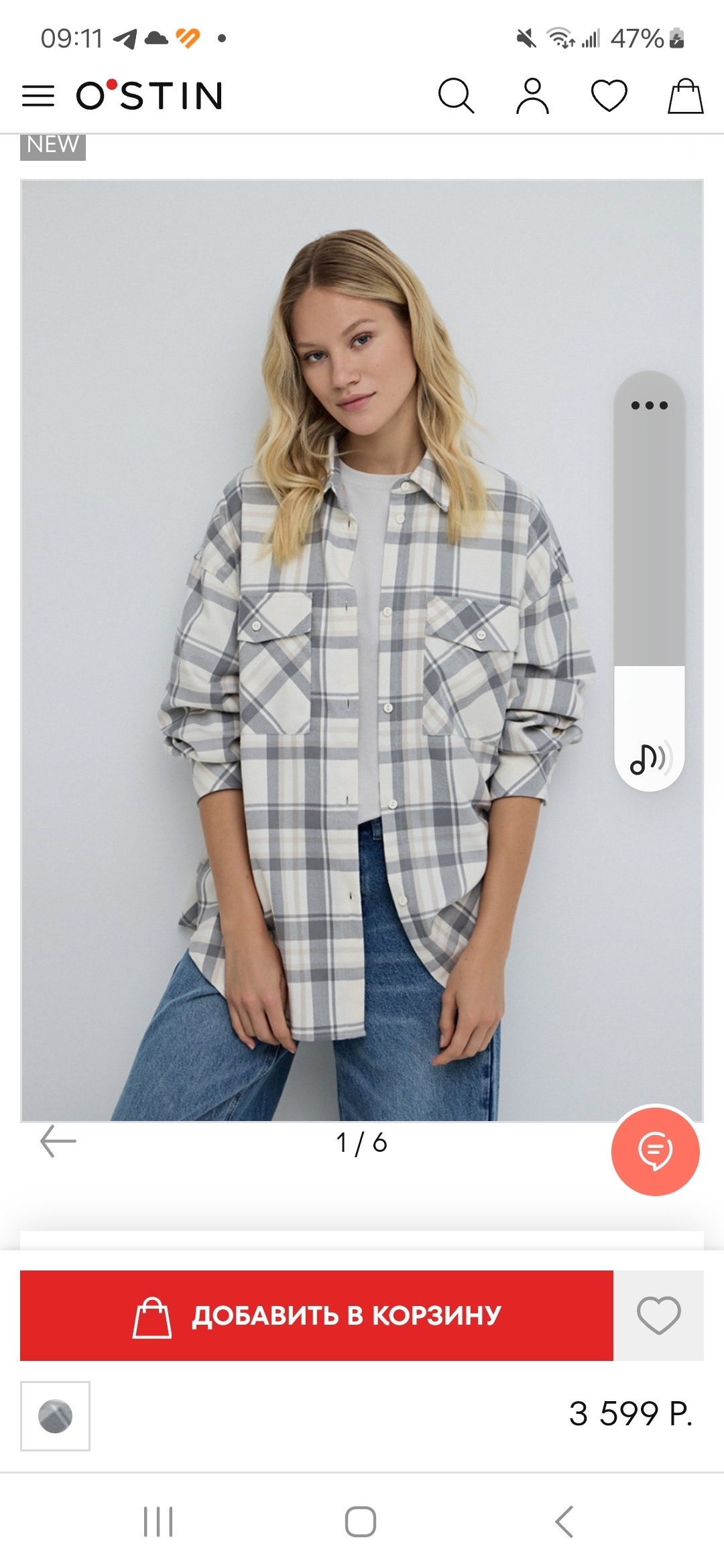Tap Добавить в корзину button
The width and height of the screenshot is (724, 1568).
[316, 1315]
